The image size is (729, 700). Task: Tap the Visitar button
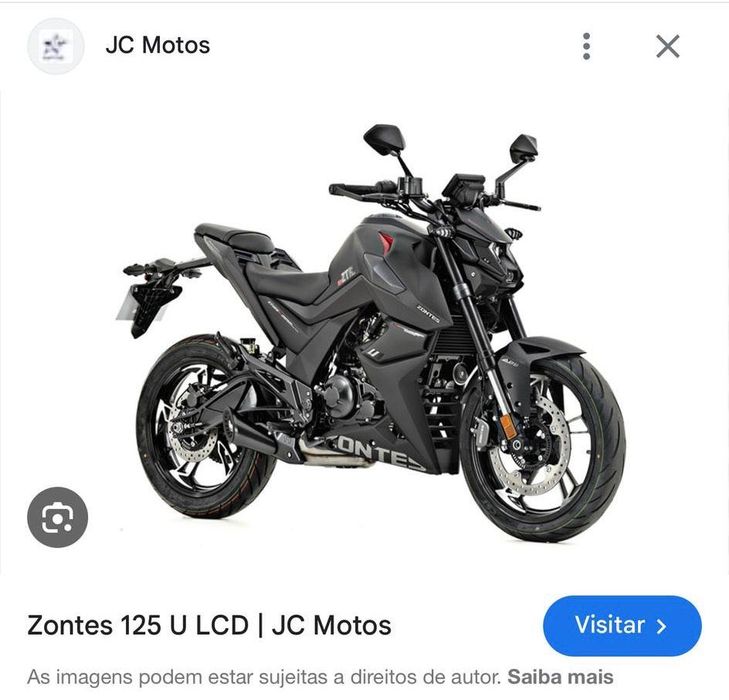pos(622,626)
